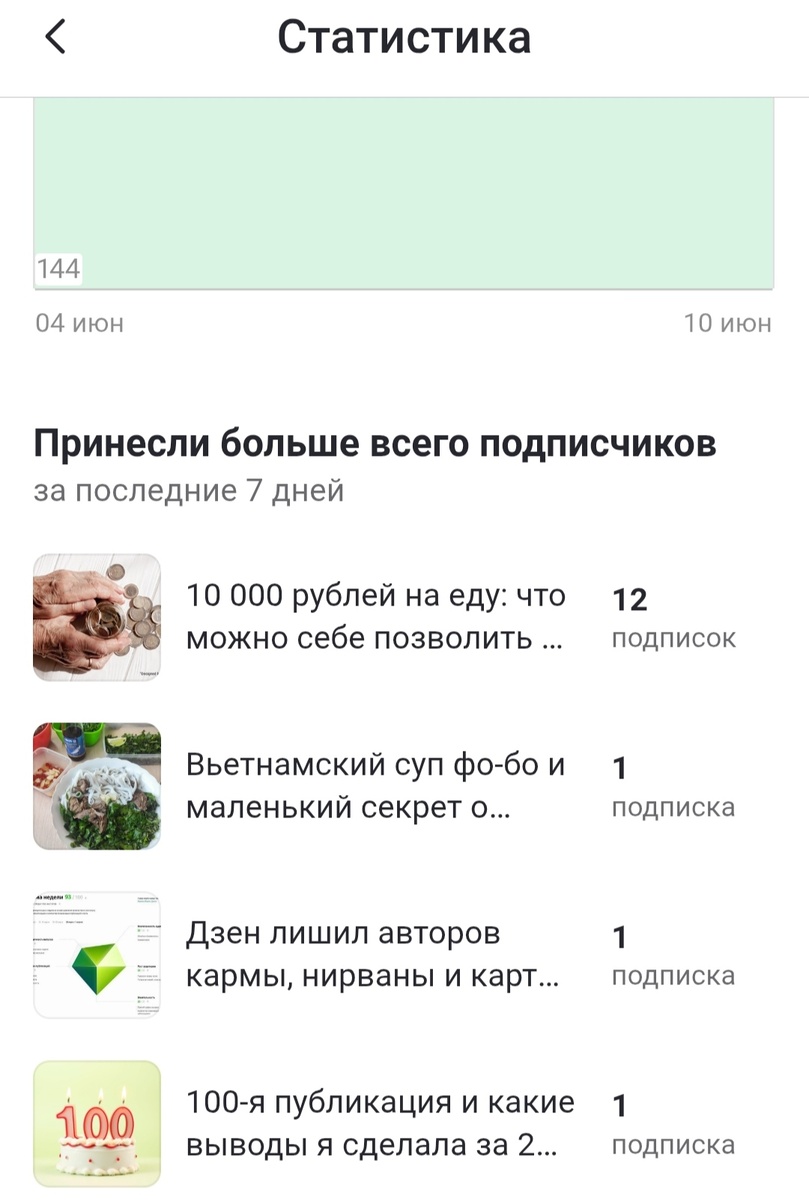Open the article about 10 000 рублей на еду
809x1200 pixels.
(376, 617)
